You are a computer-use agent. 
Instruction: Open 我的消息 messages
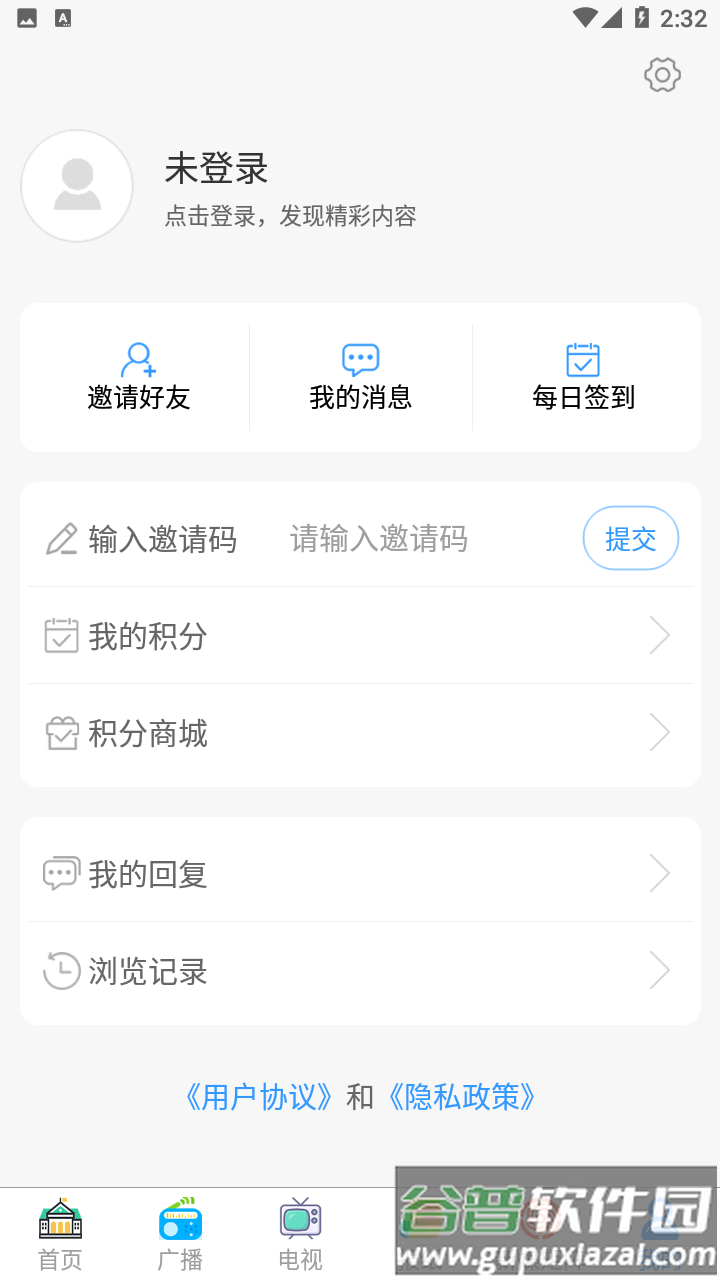[x=360, y=377]
